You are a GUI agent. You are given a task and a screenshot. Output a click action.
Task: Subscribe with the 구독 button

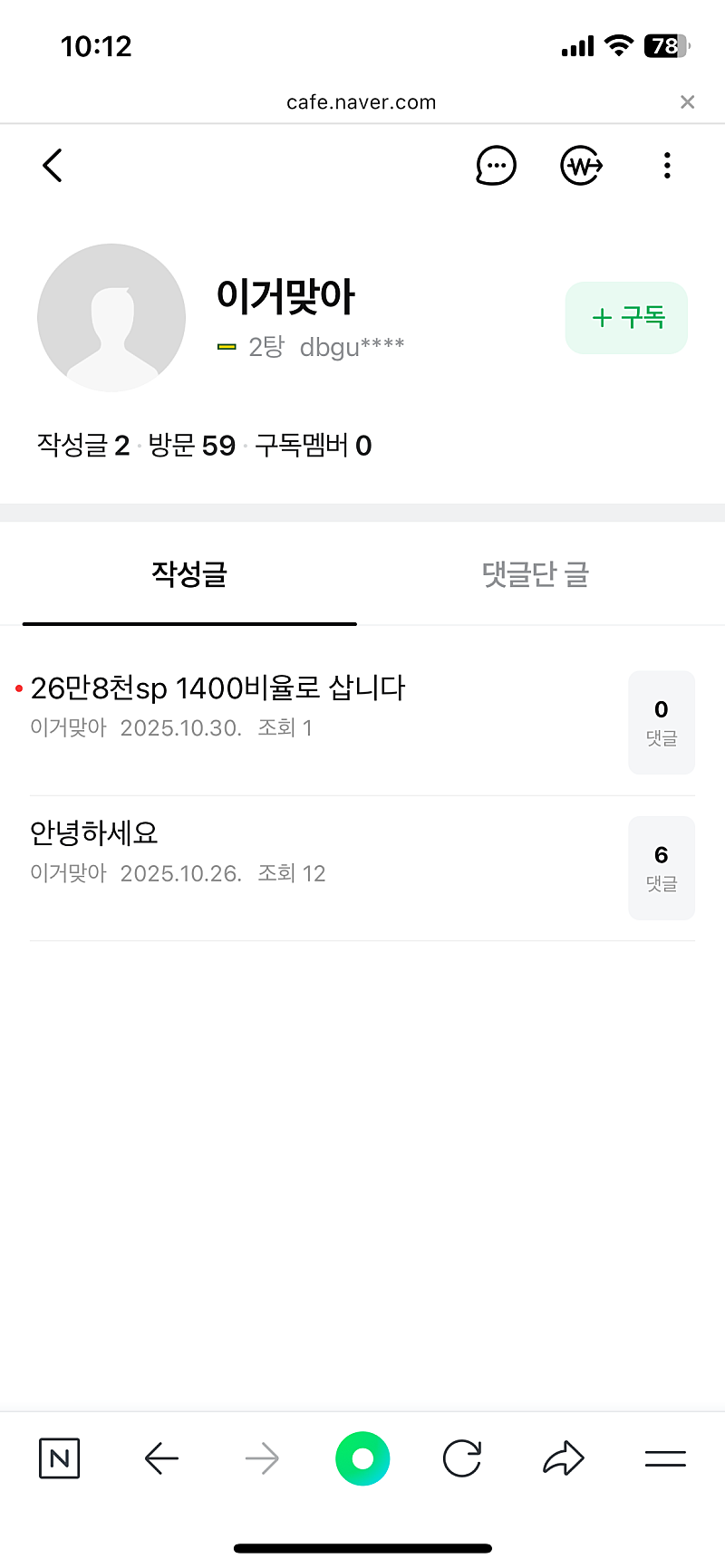626,318
